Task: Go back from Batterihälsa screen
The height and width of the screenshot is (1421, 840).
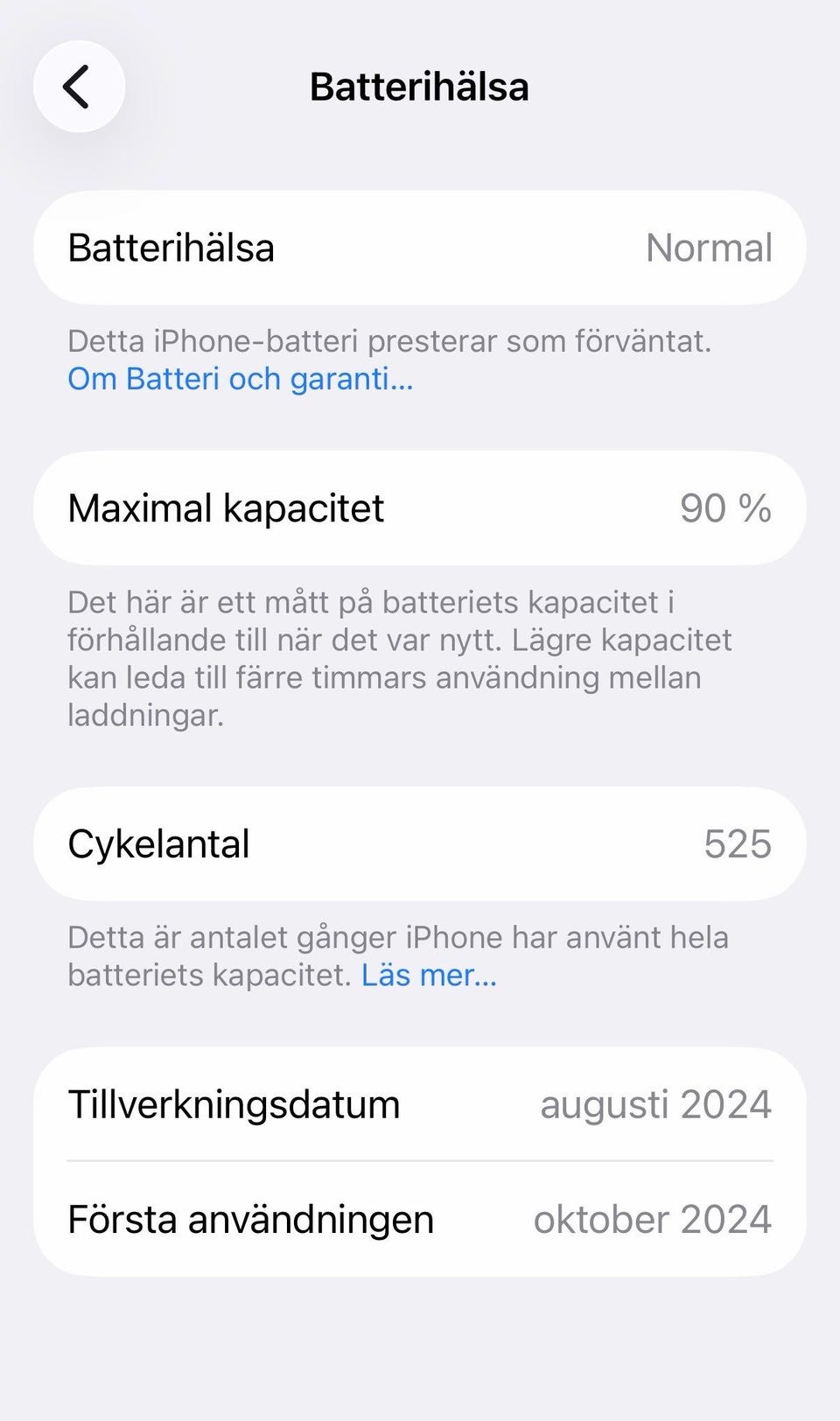Action: 79,87
